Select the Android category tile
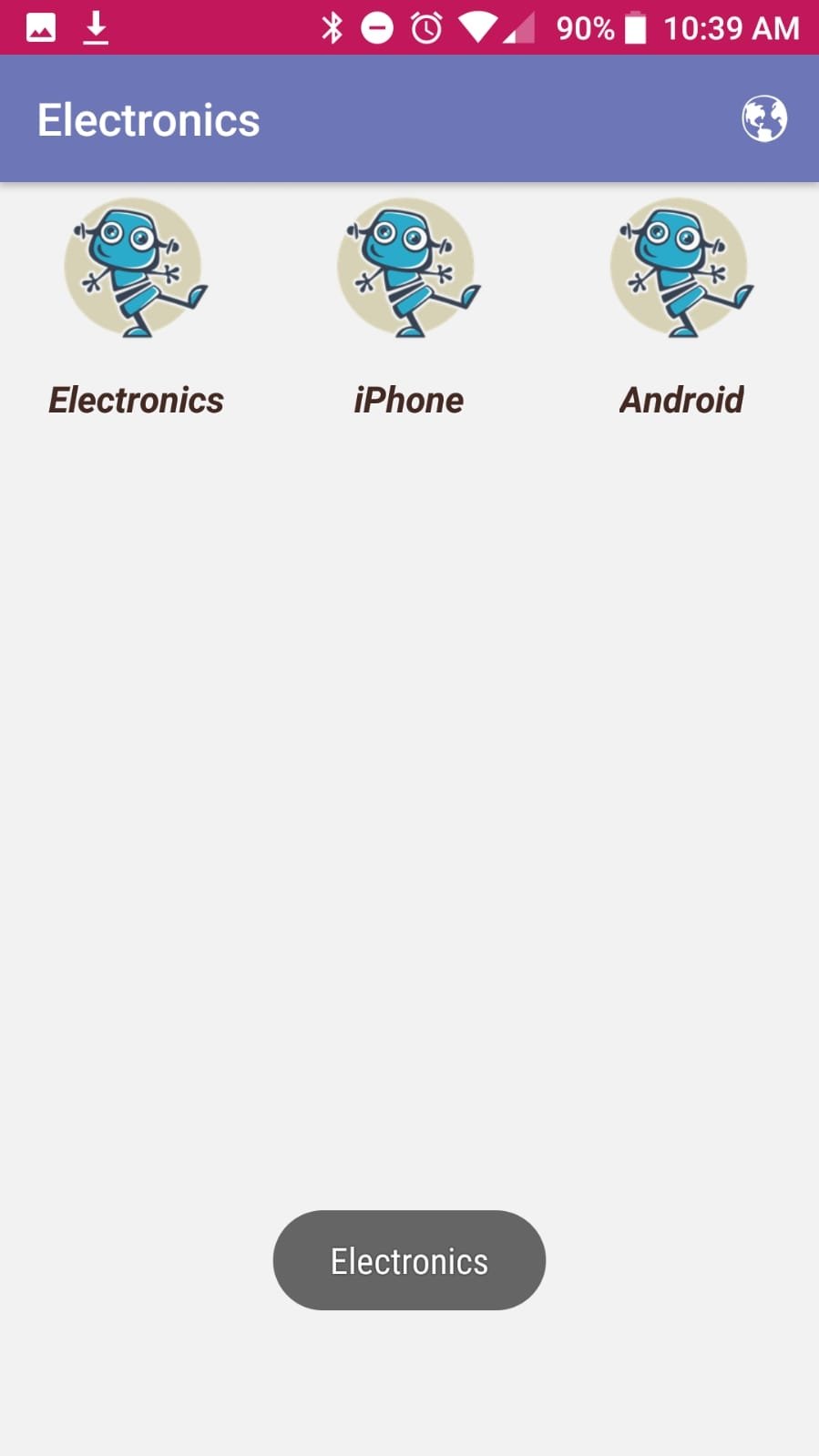Image resolution: width=819 pixels, height=1456 pixels. pos(682,308)
